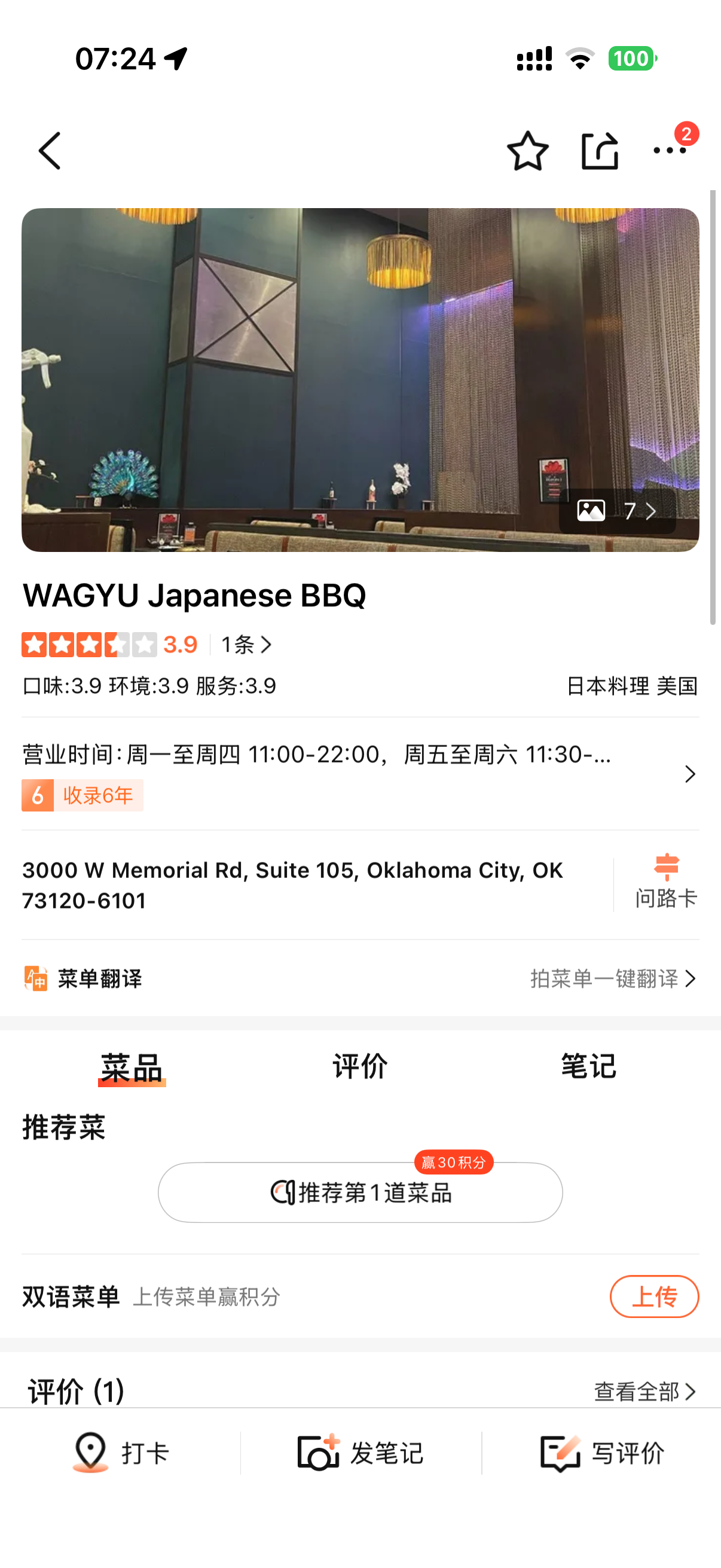This screenshot has width=721, height=1568.
Task: Post a note with 发笔记
Action: 360,1453
